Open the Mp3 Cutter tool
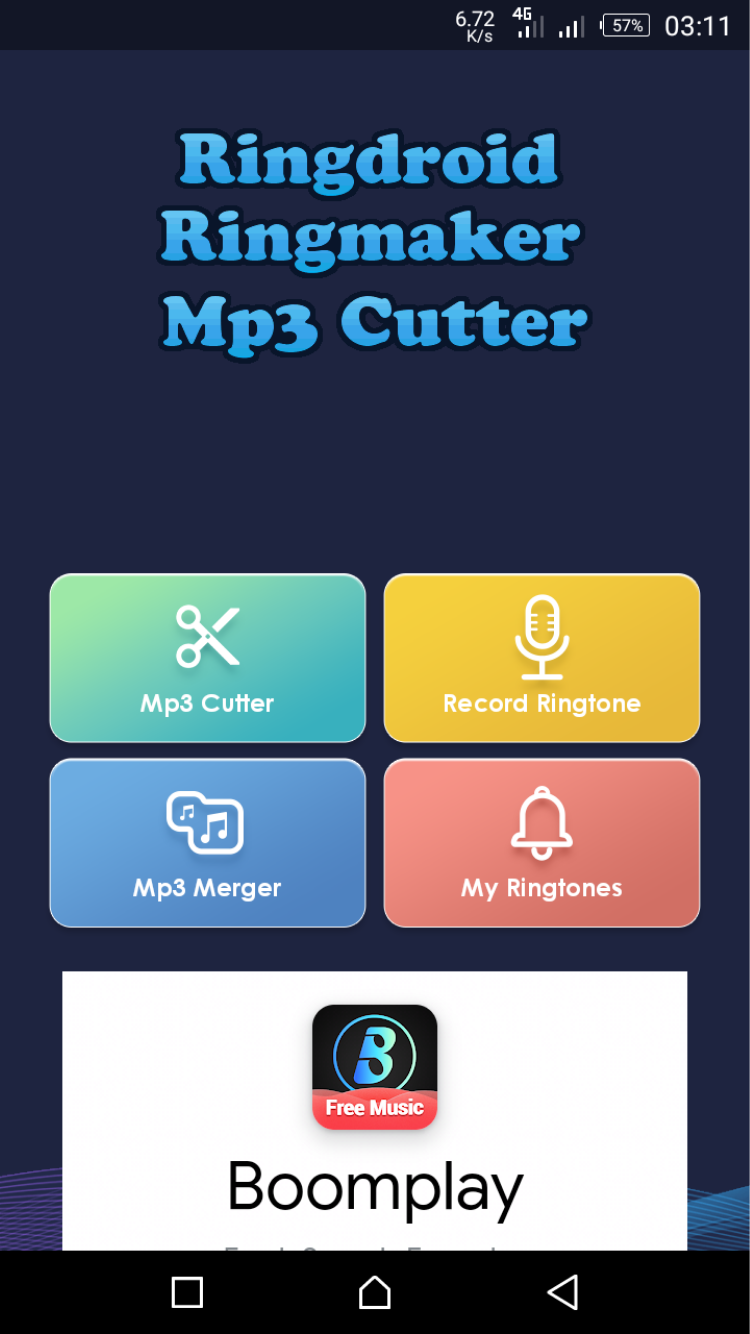This screenshot has height=1334, width=750. pos(207,658)
